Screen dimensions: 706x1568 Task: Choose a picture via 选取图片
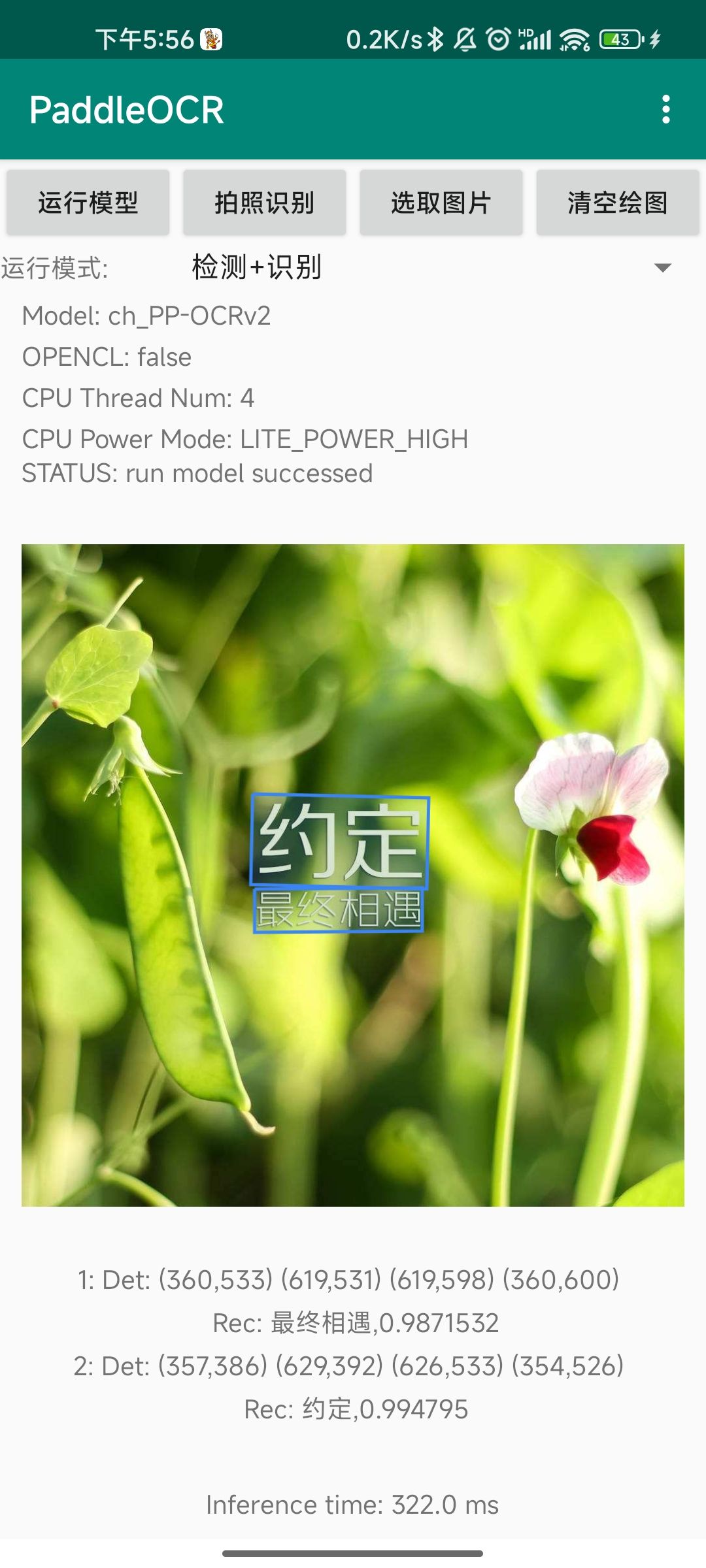pos(441,203)
